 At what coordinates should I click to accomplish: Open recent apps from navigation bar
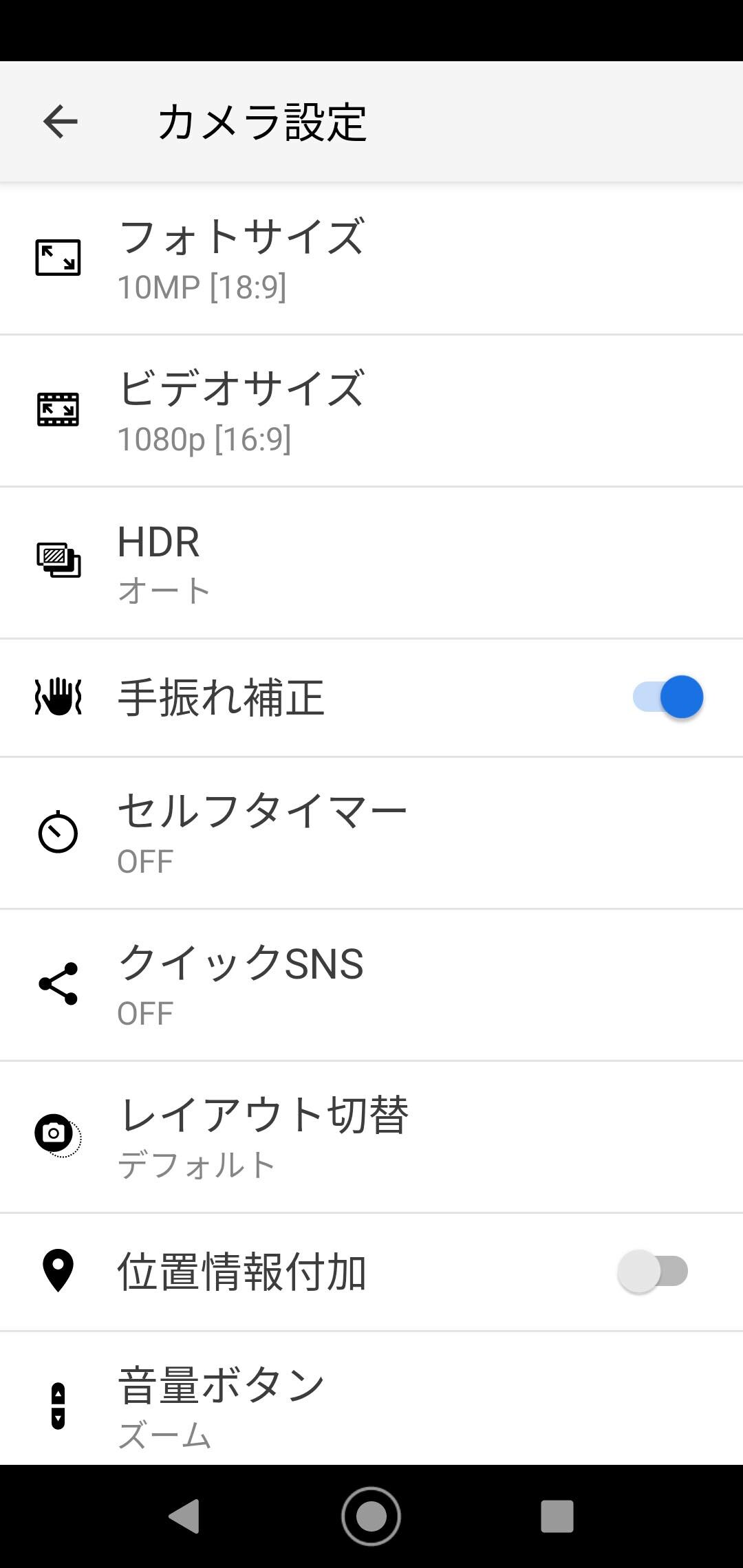[557, 1516]
